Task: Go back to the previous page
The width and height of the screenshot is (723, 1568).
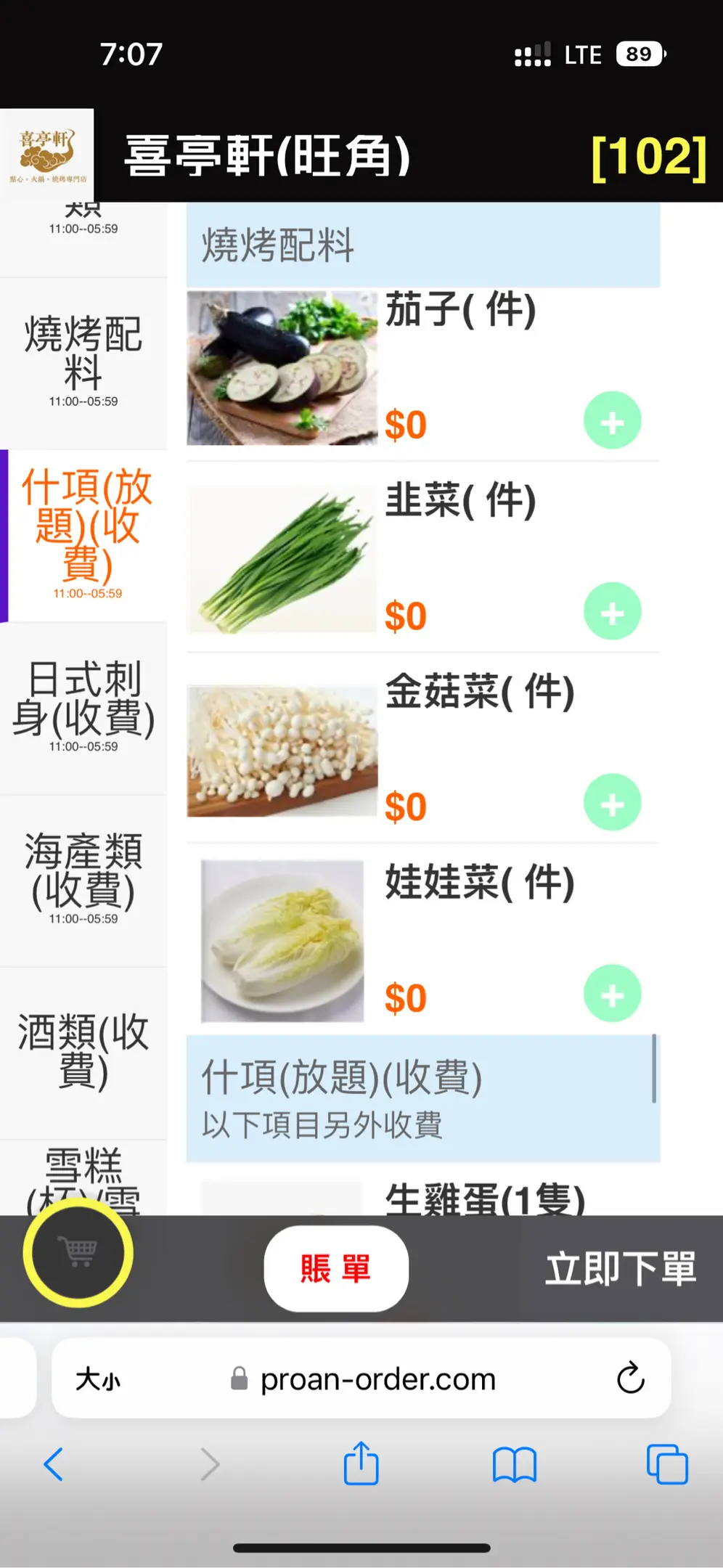Action: point(54,1464)
